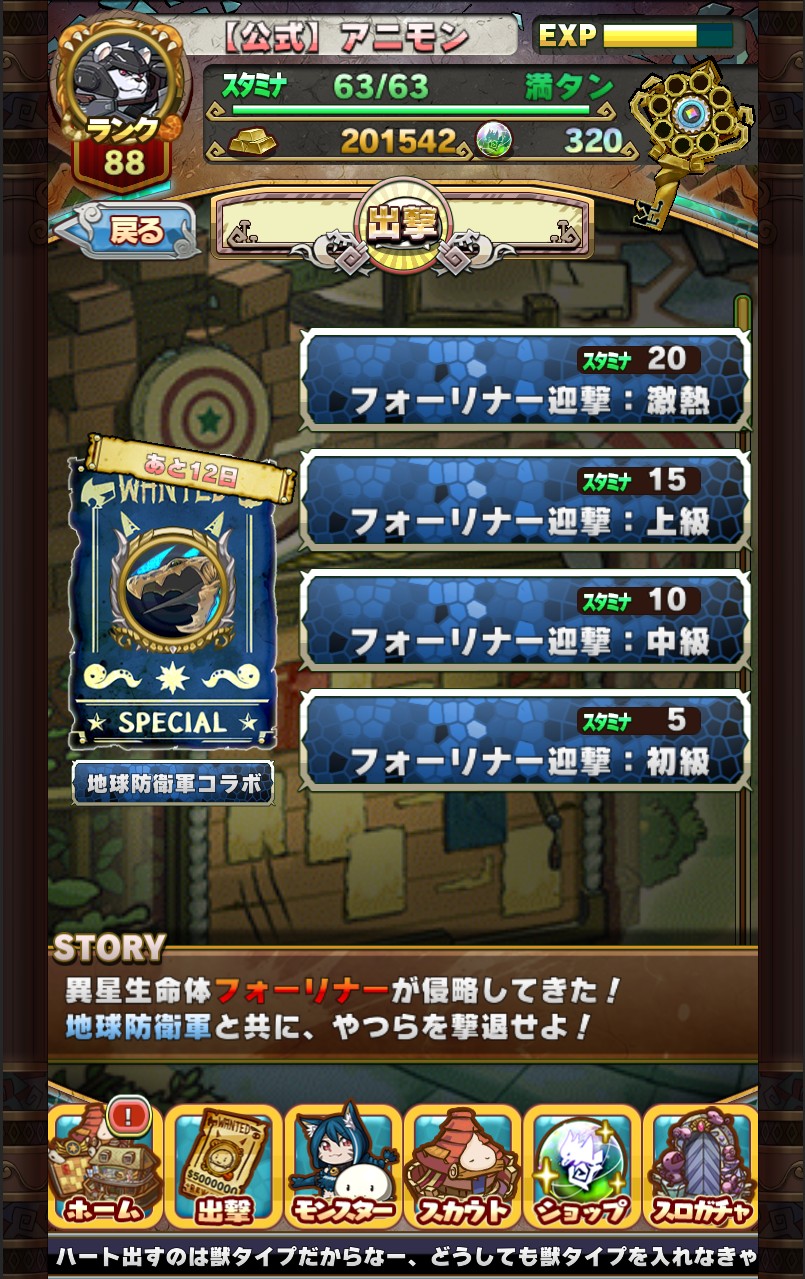Select フォーリナー迎撃：上級 stage
Image resolution: width=805 pixels, height=1279 pixels.
pyautogui.click(x=525, y=500)
